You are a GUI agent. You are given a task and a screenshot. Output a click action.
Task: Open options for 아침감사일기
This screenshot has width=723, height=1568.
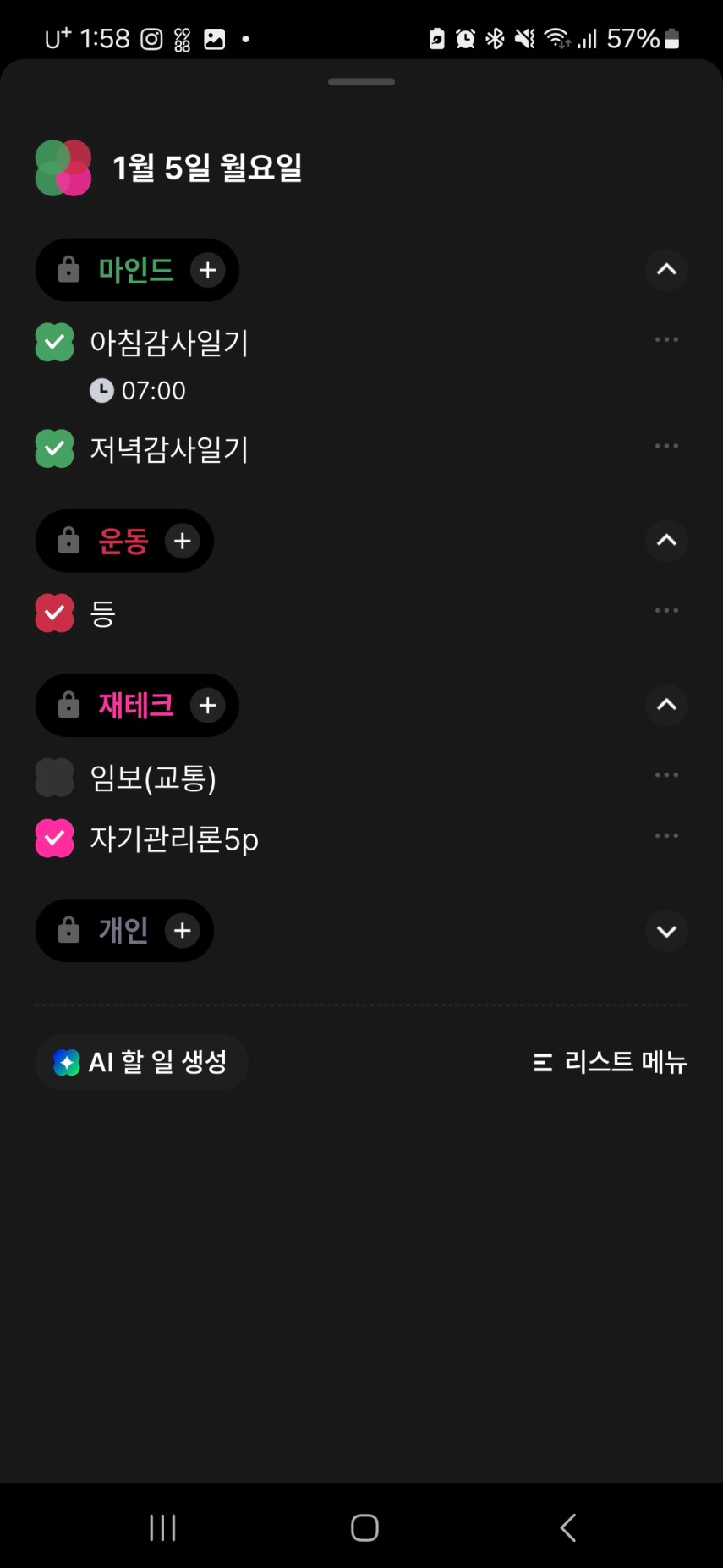click(666, 340)
